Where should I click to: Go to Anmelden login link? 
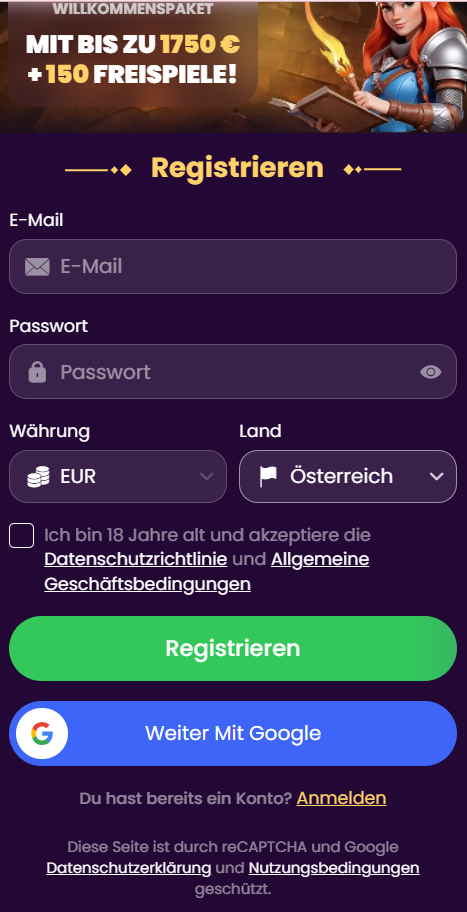point(341,798)
